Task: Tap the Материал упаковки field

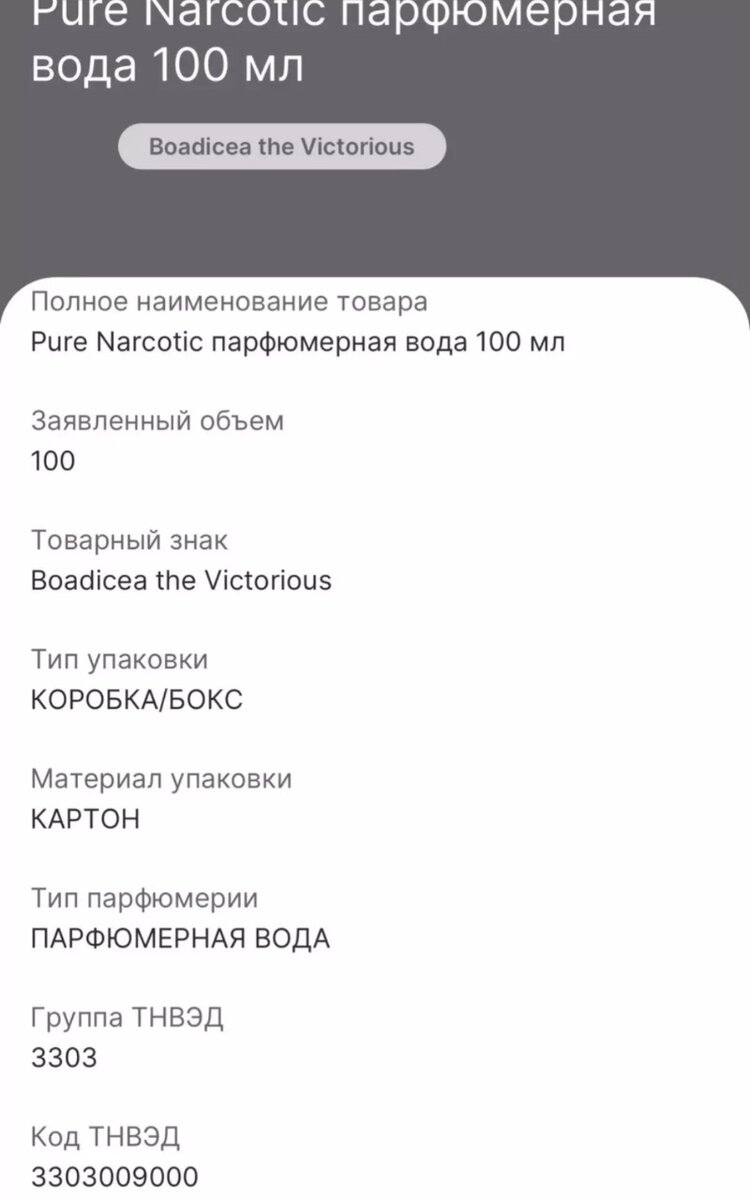Action: click(161, 778)
